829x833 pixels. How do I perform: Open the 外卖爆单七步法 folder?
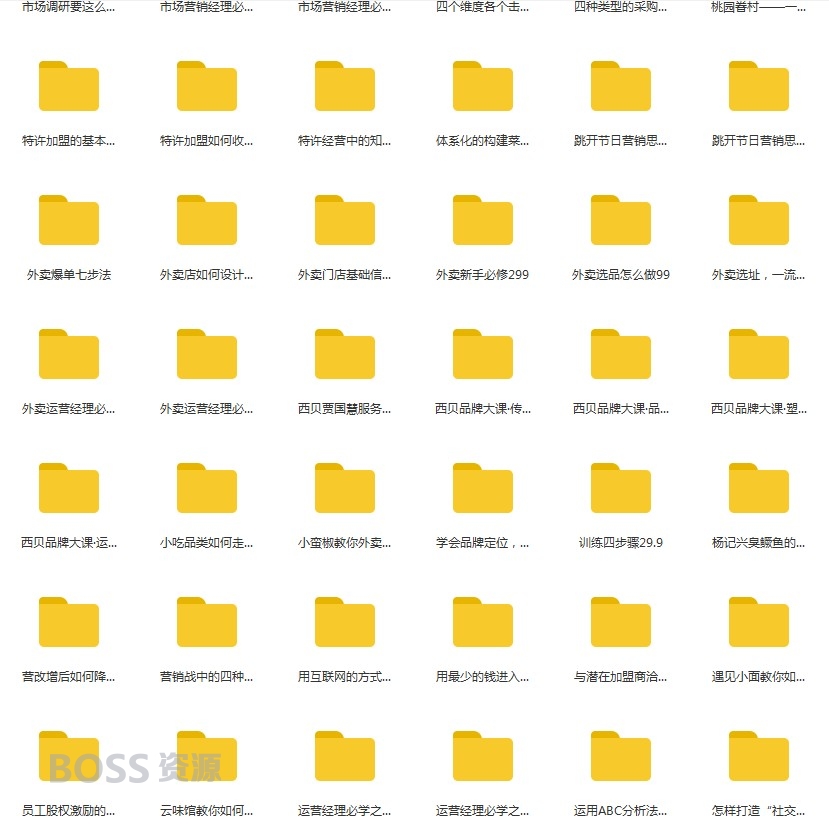pyautogui.click(x=68, y=220)
